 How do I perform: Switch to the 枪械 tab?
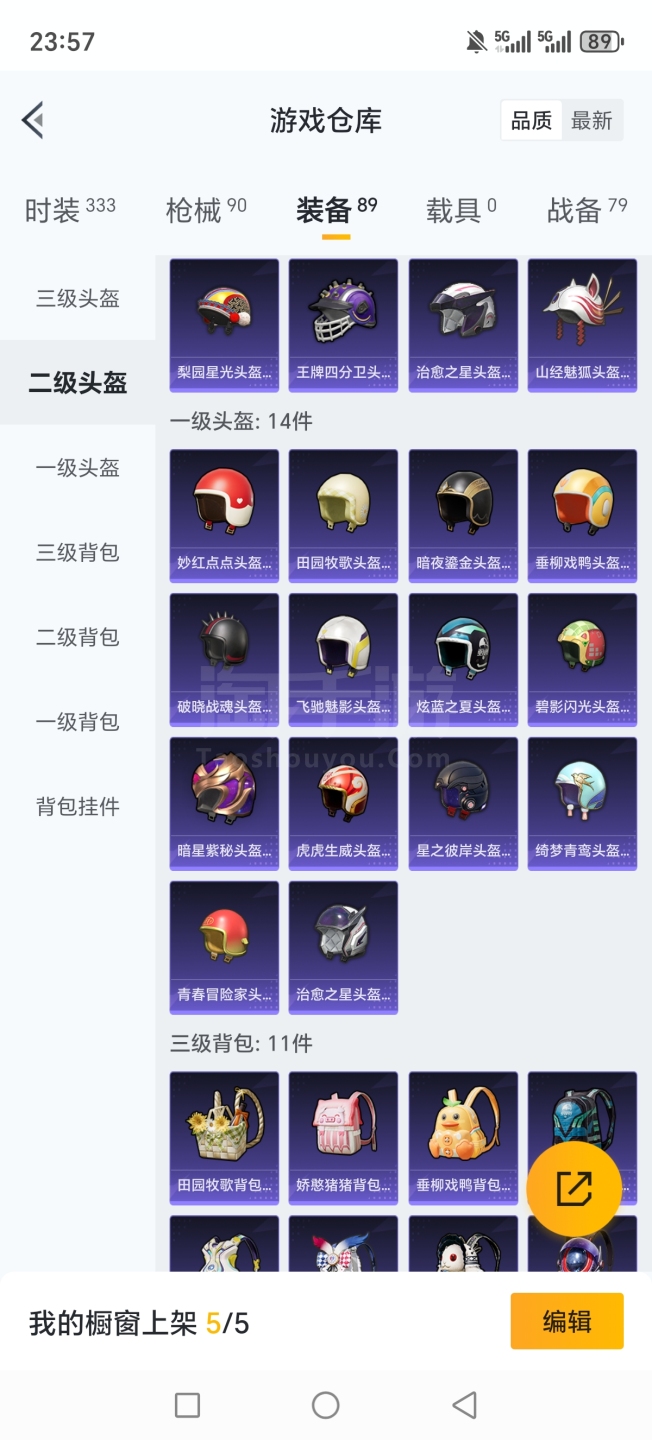pyautogui.click(x=206, y=210)
